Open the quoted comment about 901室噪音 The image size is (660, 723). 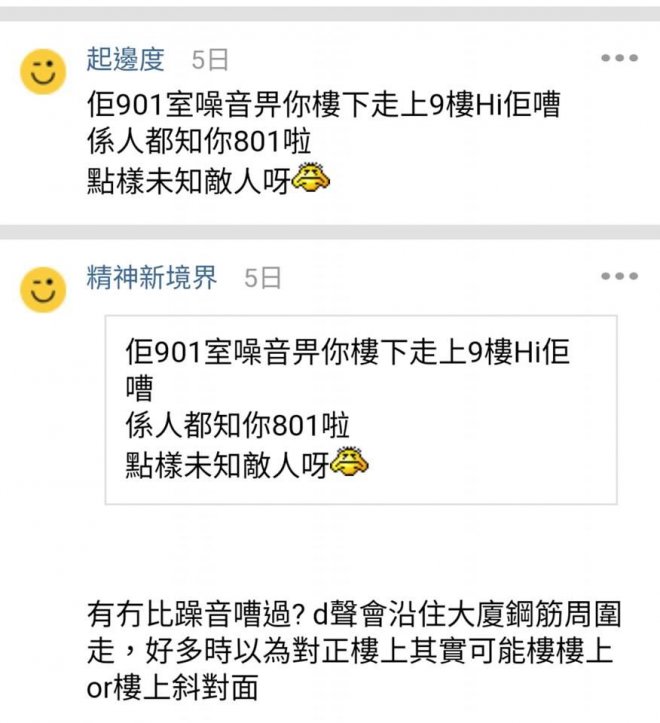pyautogui.click(x=361, y=409)
